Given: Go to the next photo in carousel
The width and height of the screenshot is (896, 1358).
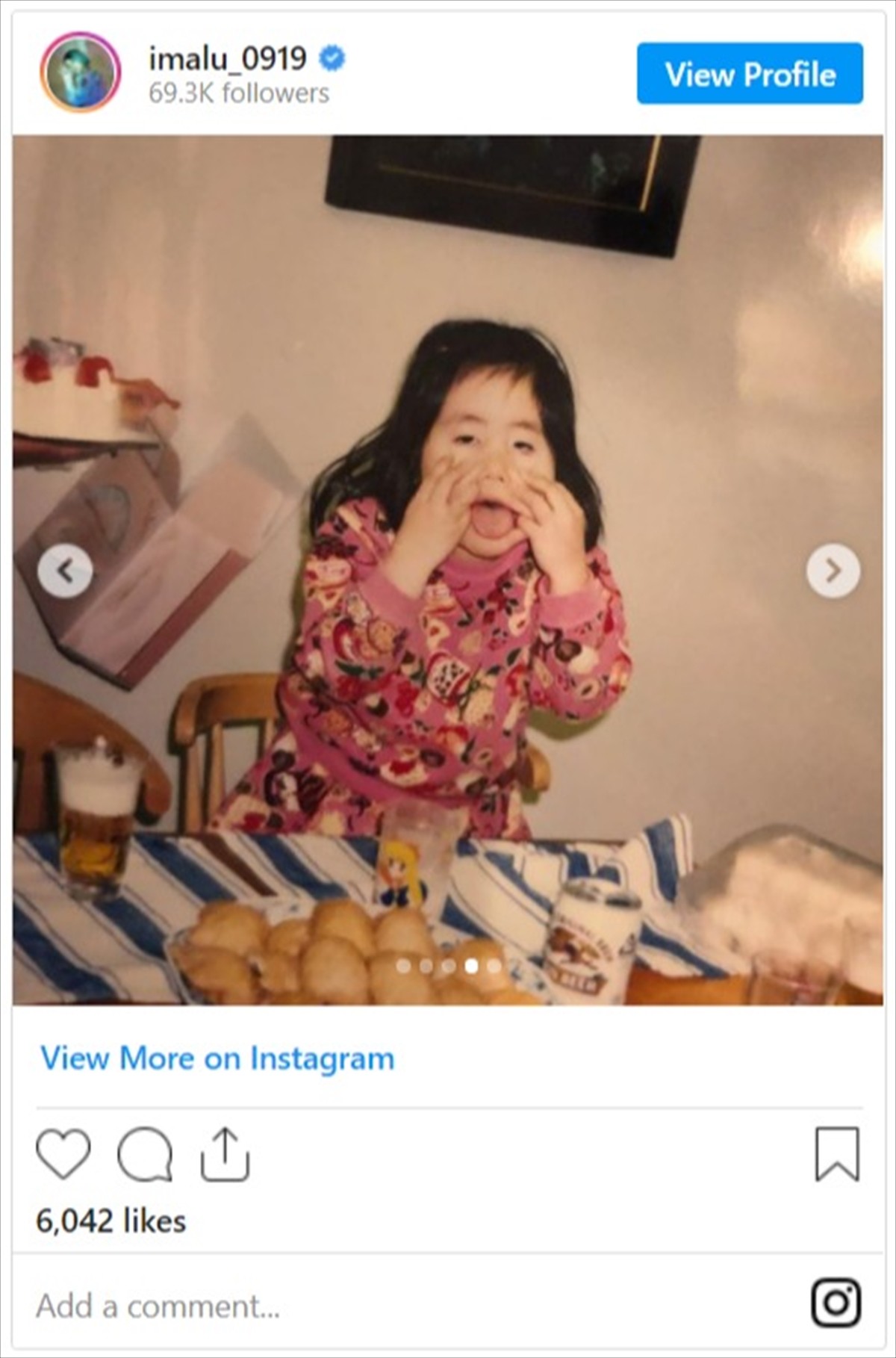Looking at the screenshot, I should pyautogui.click(x=833, y=571).
